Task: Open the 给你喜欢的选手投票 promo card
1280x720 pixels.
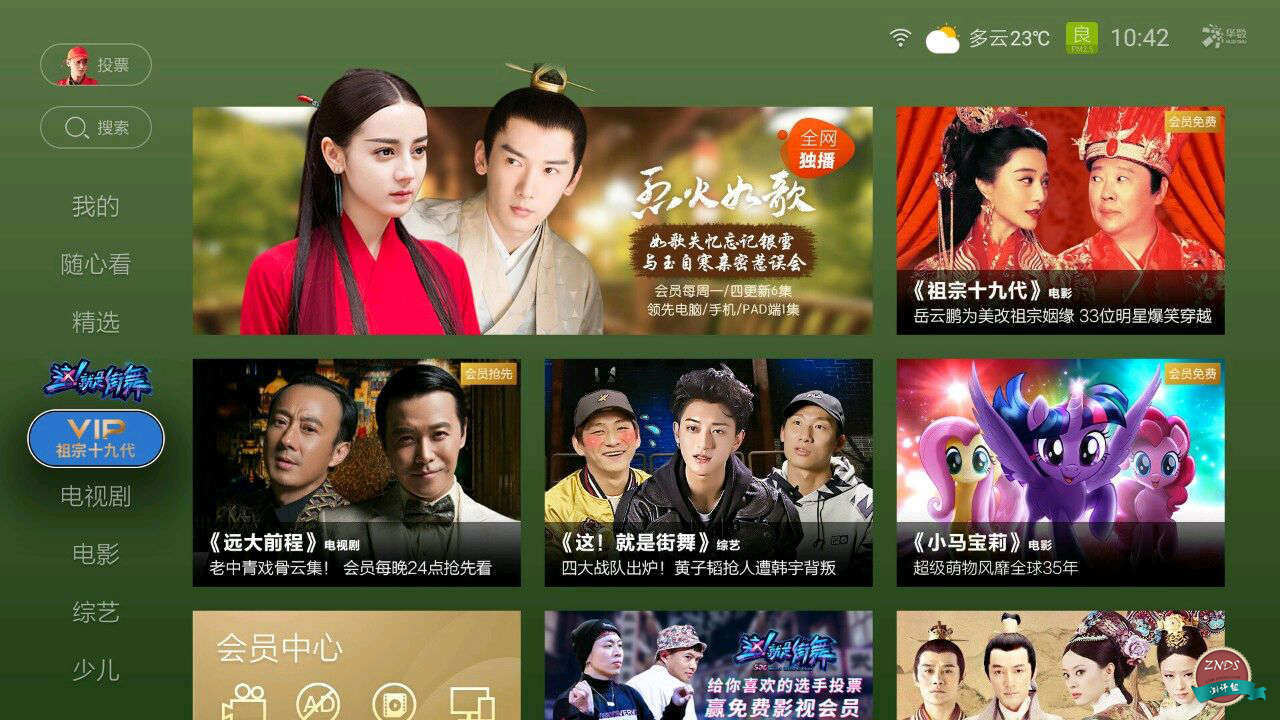Action: (x=708, y=666)
